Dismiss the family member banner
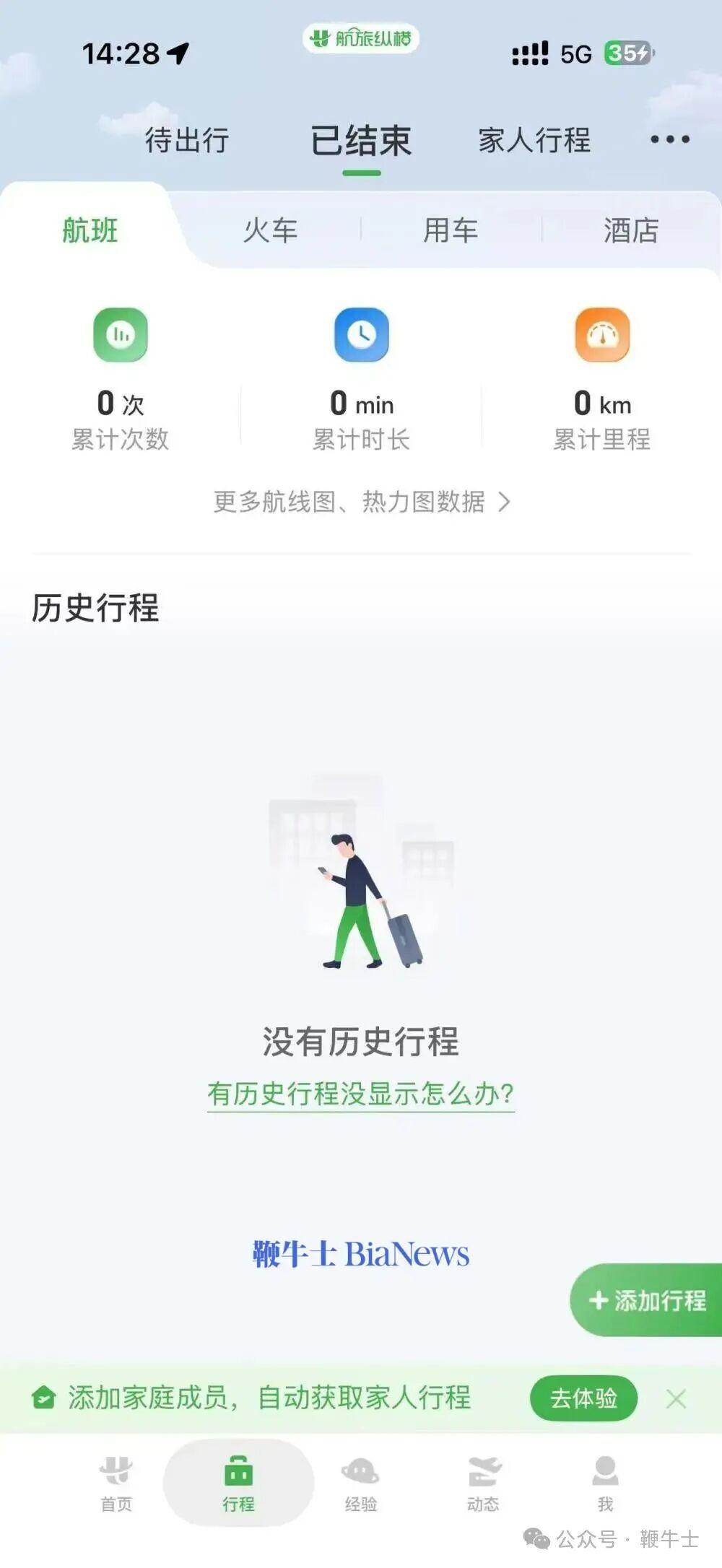This screenshot has width=722, height=1568. coord(676,1399)
